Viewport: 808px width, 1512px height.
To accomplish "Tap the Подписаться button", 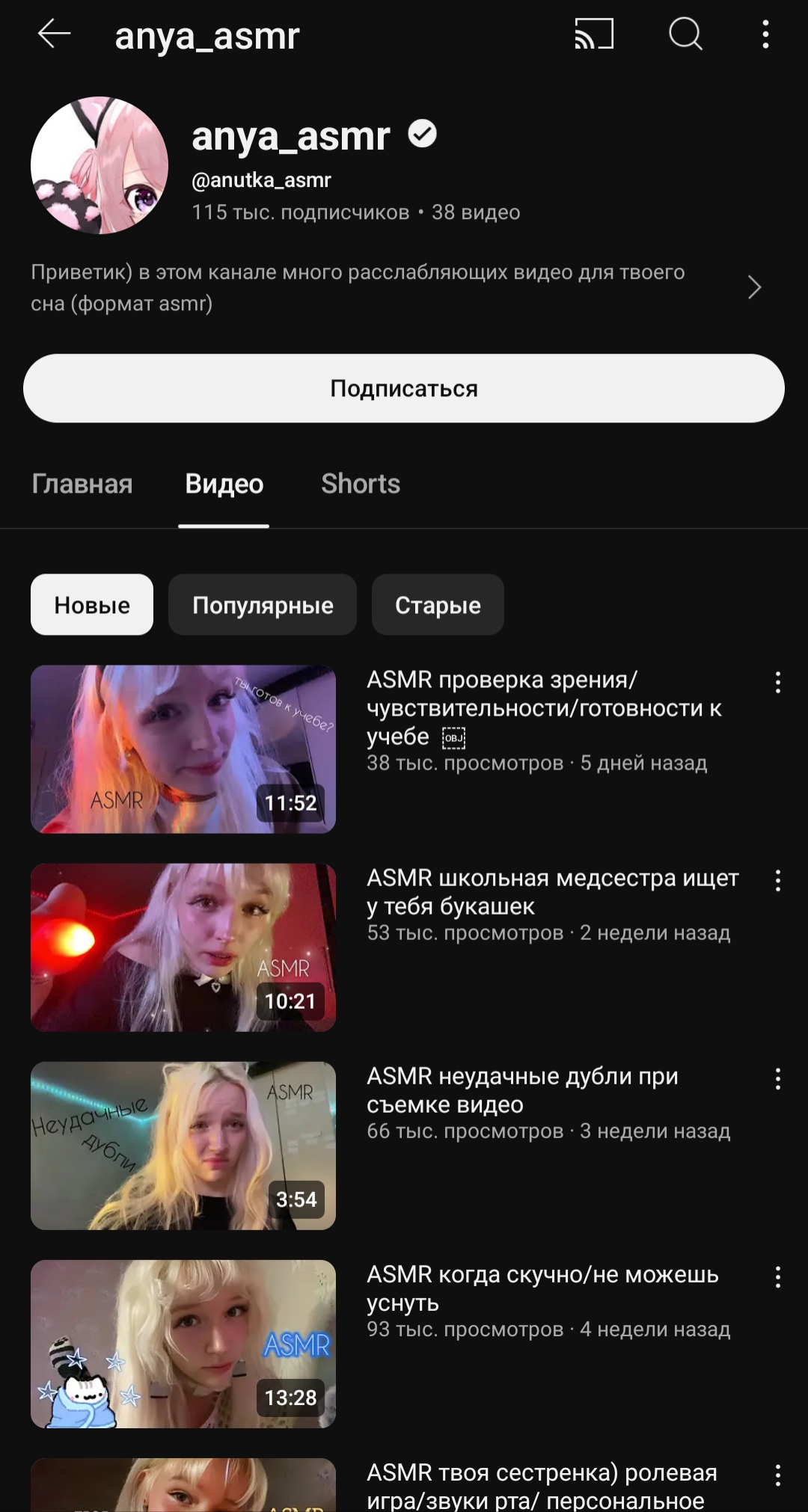I will pyautogui.click(x=404, y=388).
